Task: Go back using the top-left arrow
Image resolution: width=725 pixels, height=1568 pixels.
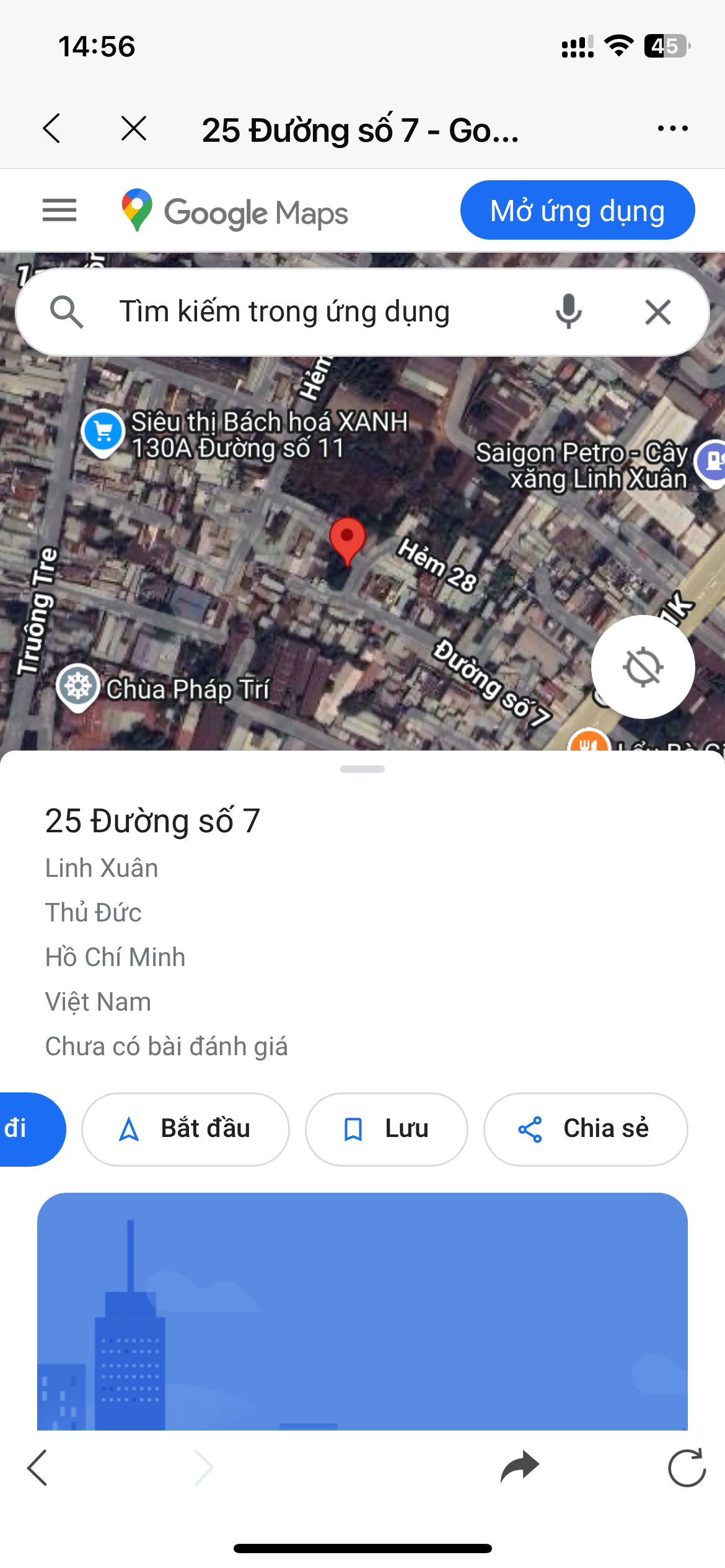Action: tap(52, 129)
